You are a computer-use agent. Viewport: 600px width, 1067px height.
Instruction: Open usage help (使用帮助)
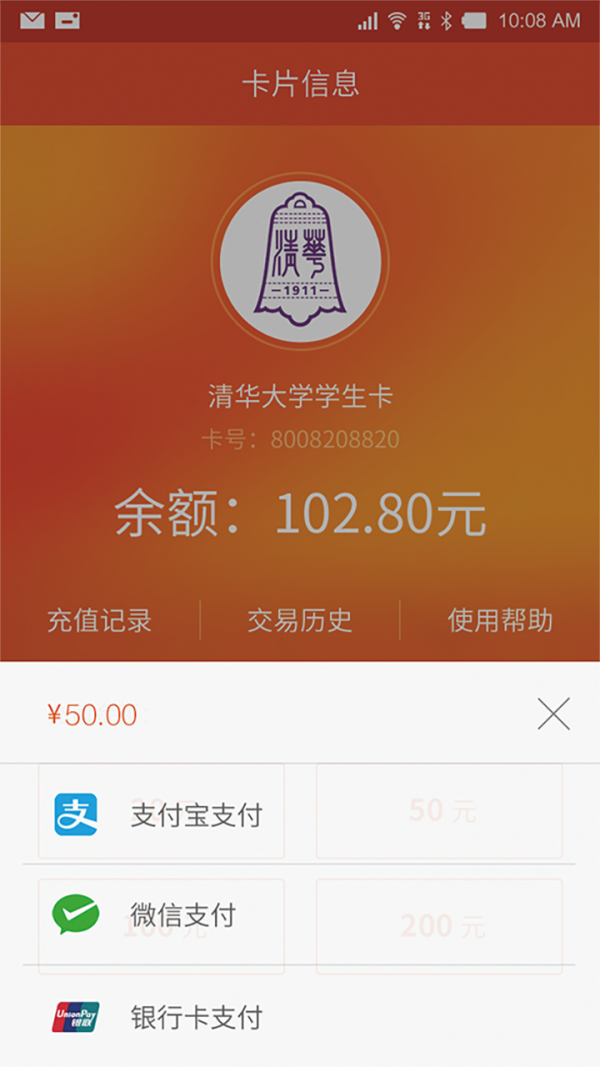[x=500, y=620]
